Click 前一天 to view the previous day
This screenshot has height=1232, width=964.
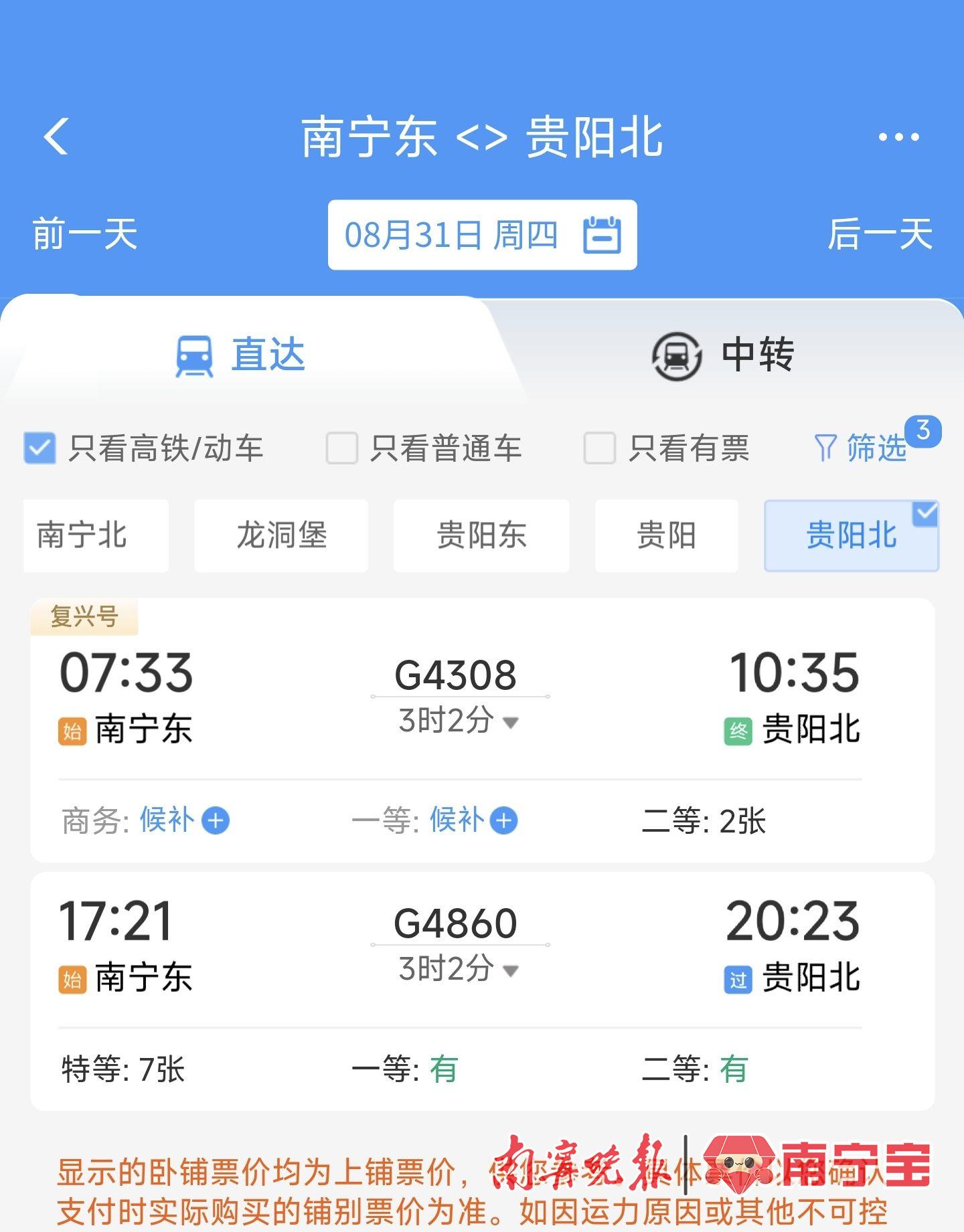click(83, 234)
